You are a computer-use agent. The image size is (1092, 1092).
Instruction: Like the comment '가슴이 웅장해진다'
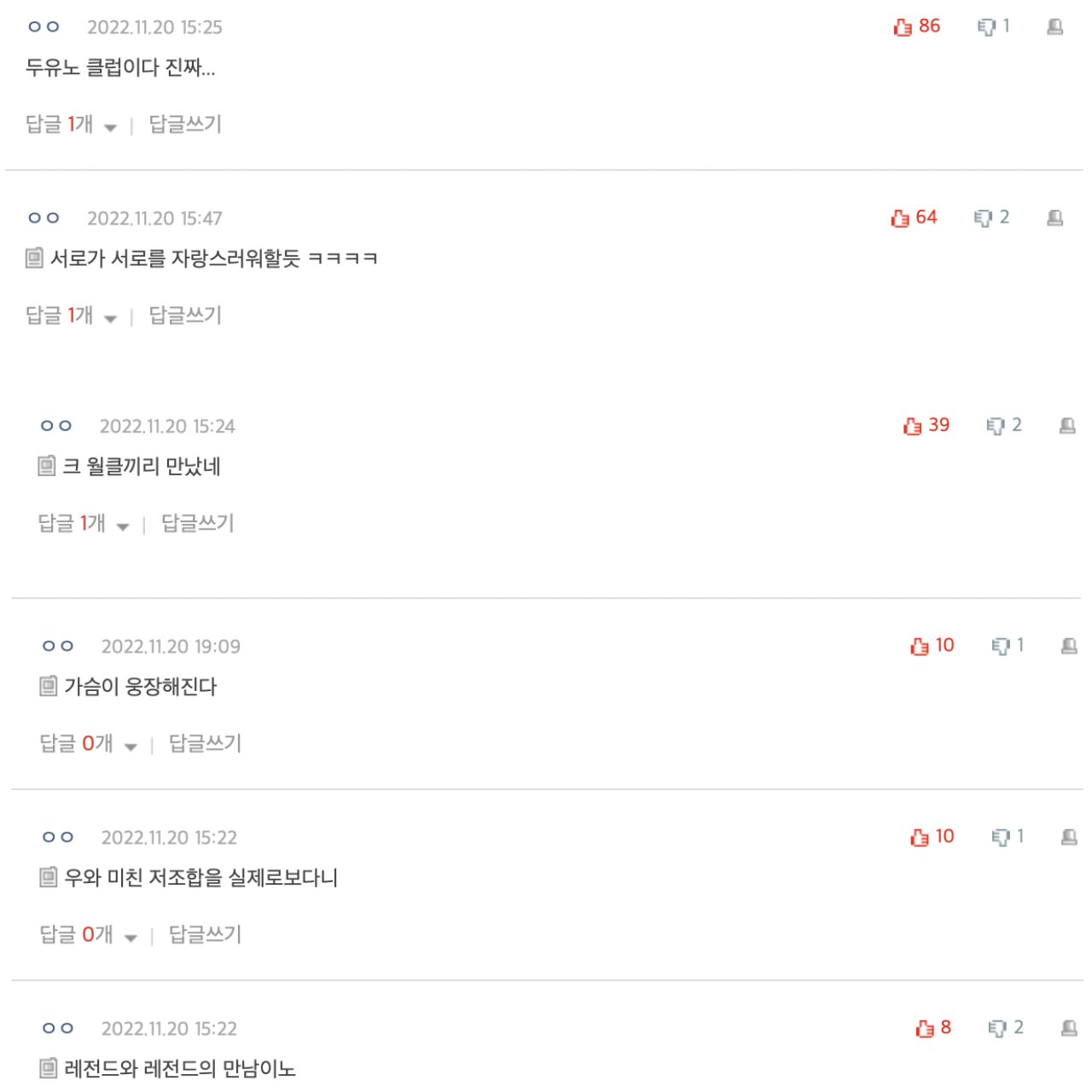tap(920, 647)
